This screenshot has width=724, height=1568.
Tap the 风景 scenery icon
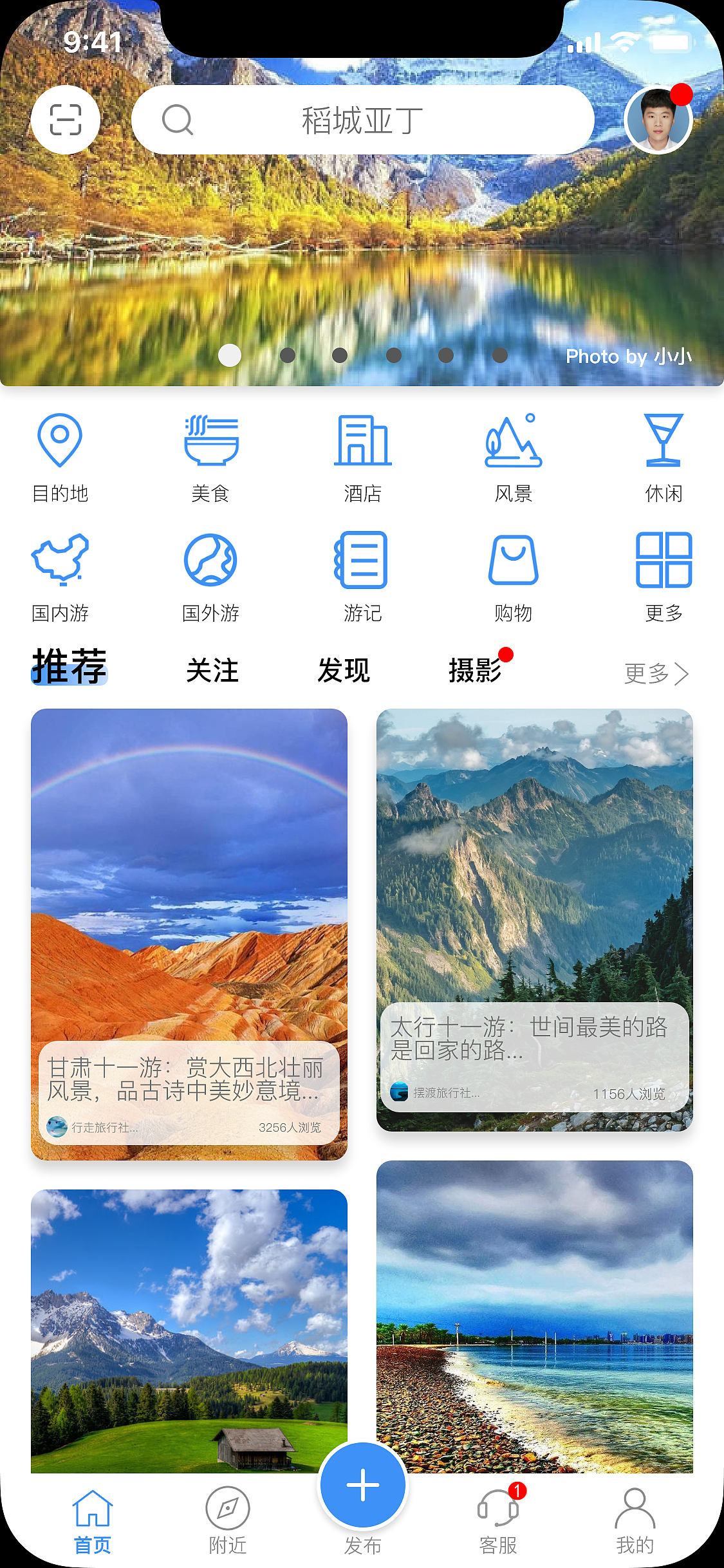pyautogui.click(x=512, y=442)
